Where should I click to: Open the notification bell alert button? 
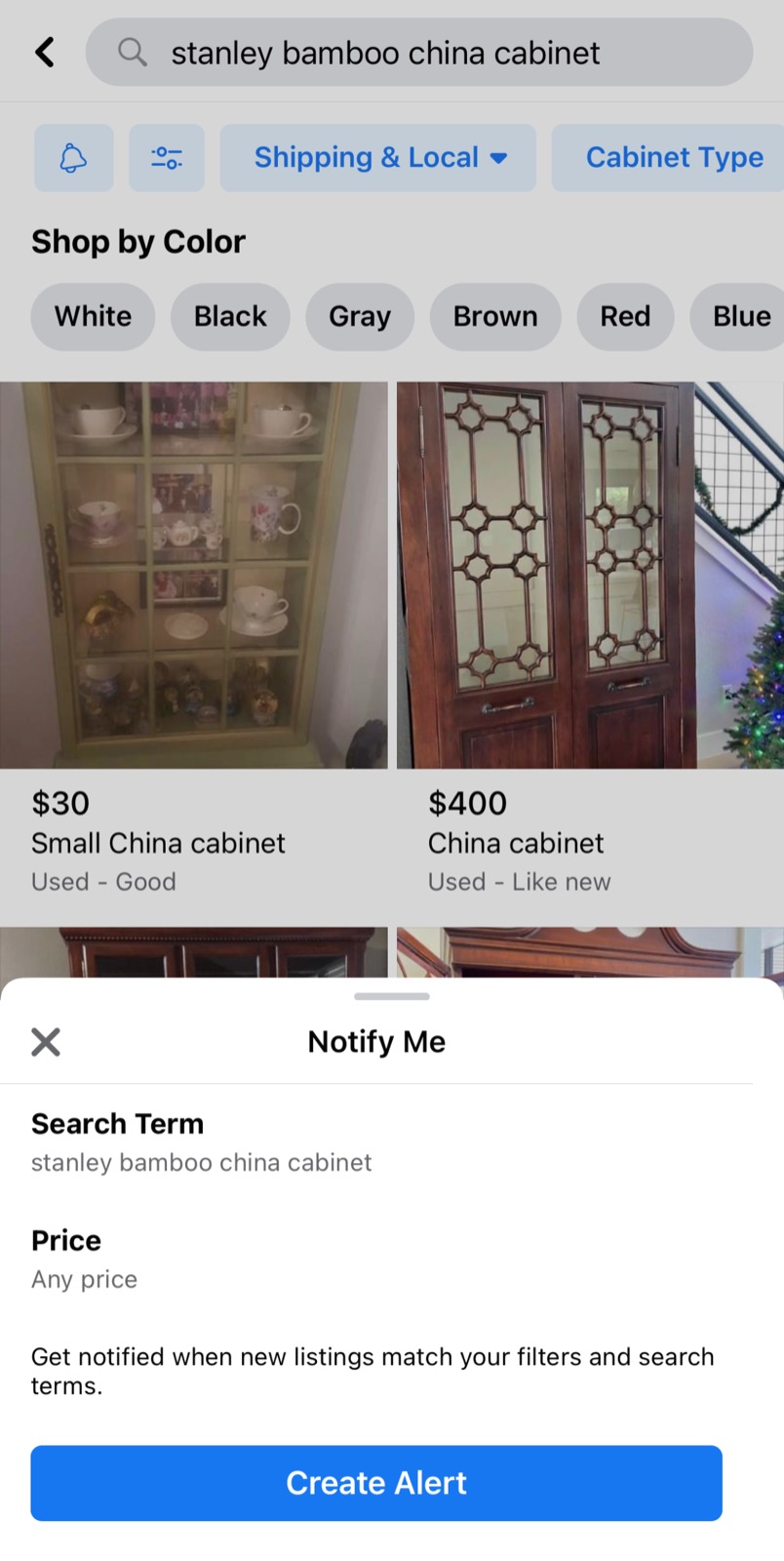pos(74,158)
